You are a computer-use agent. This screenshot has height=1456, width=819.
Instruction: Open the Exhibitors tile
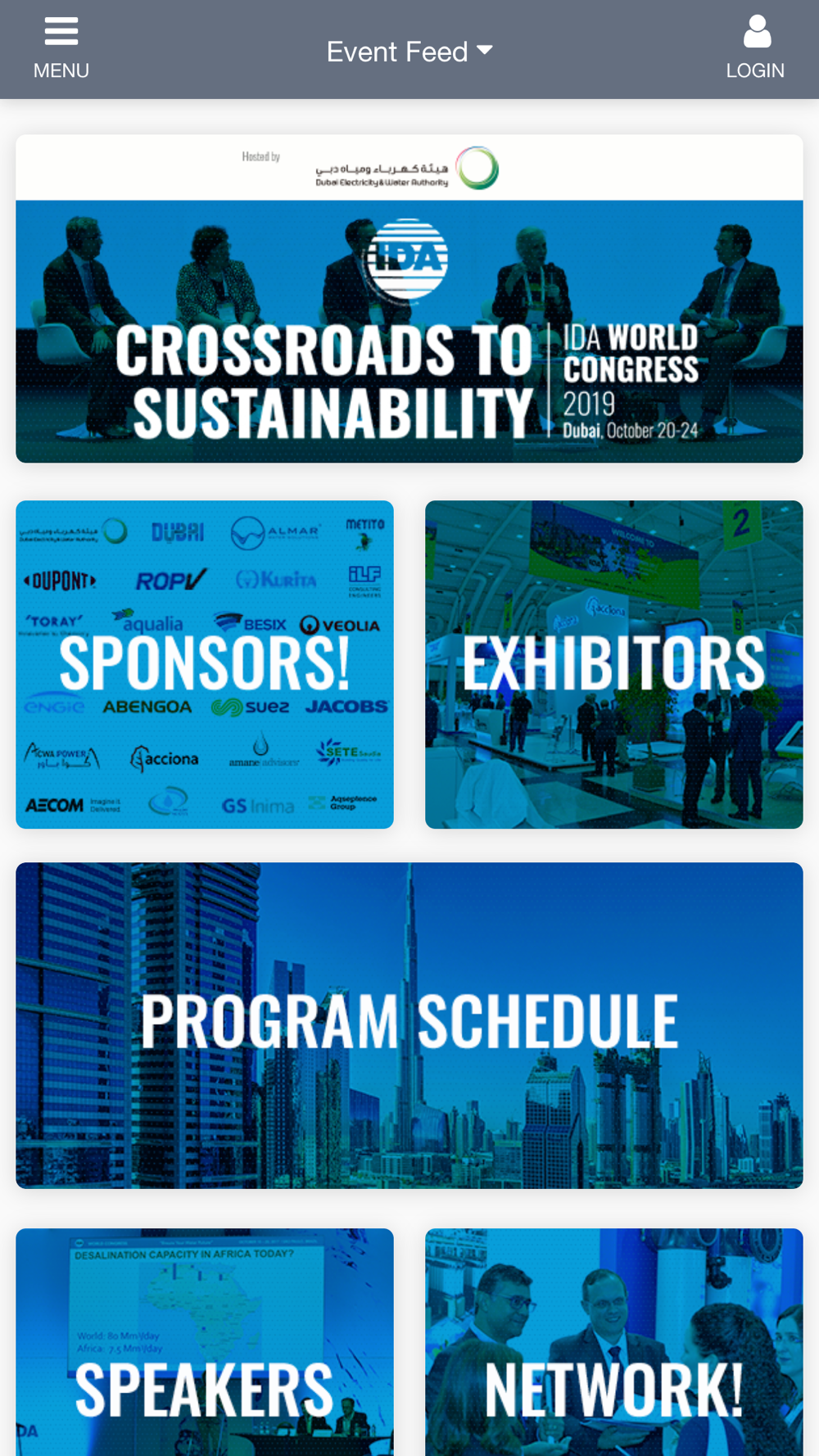[614, 664]
